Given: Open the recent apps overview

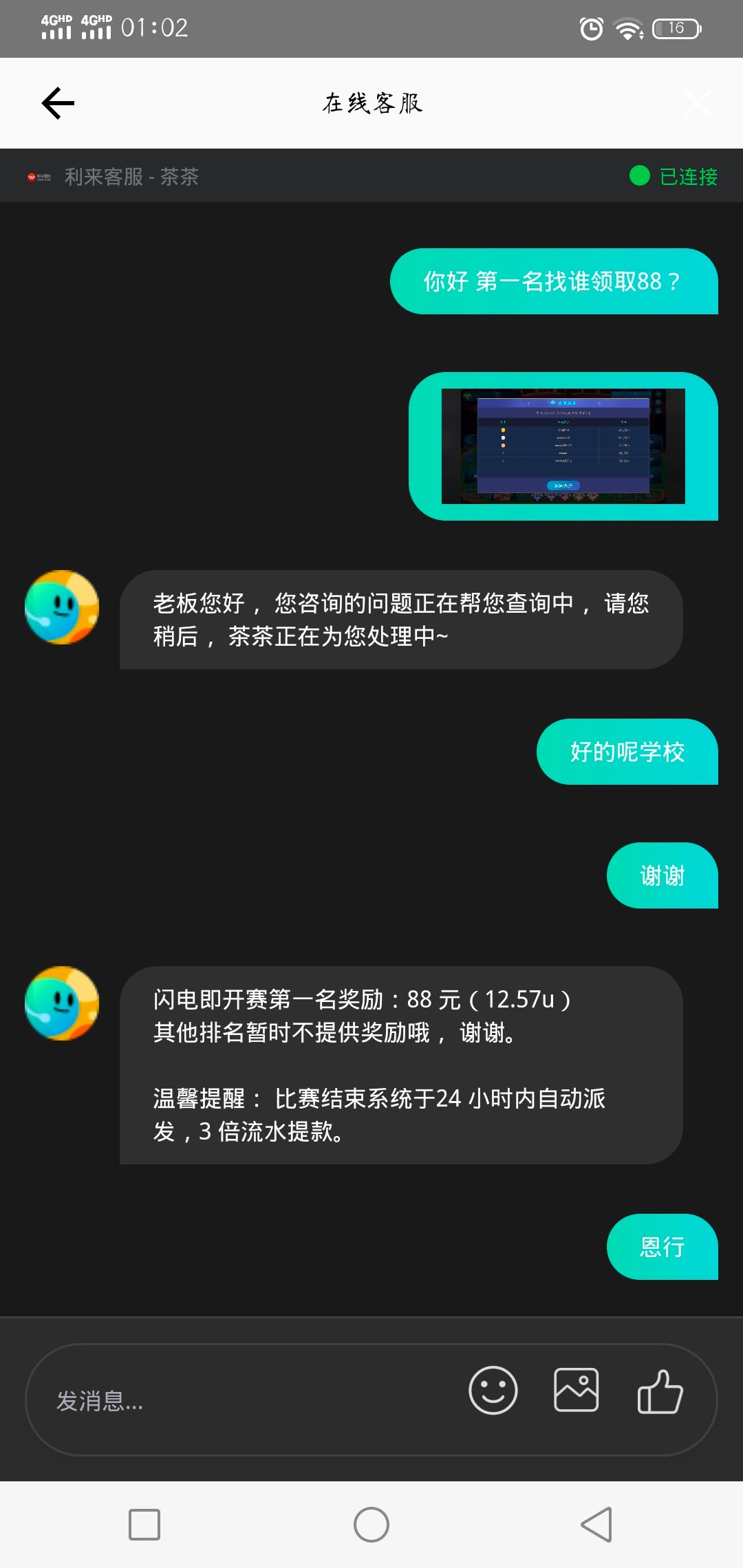Looking at the screenshot, I should pos(144,1525).
